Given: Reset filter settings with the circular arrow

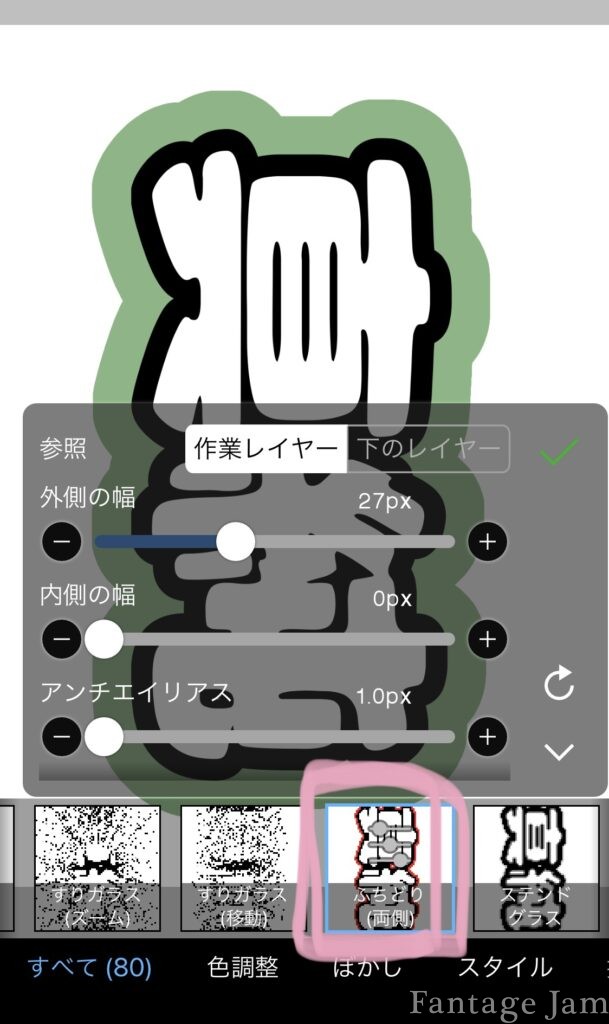Looking at the screenshot, I should (558, 686).
